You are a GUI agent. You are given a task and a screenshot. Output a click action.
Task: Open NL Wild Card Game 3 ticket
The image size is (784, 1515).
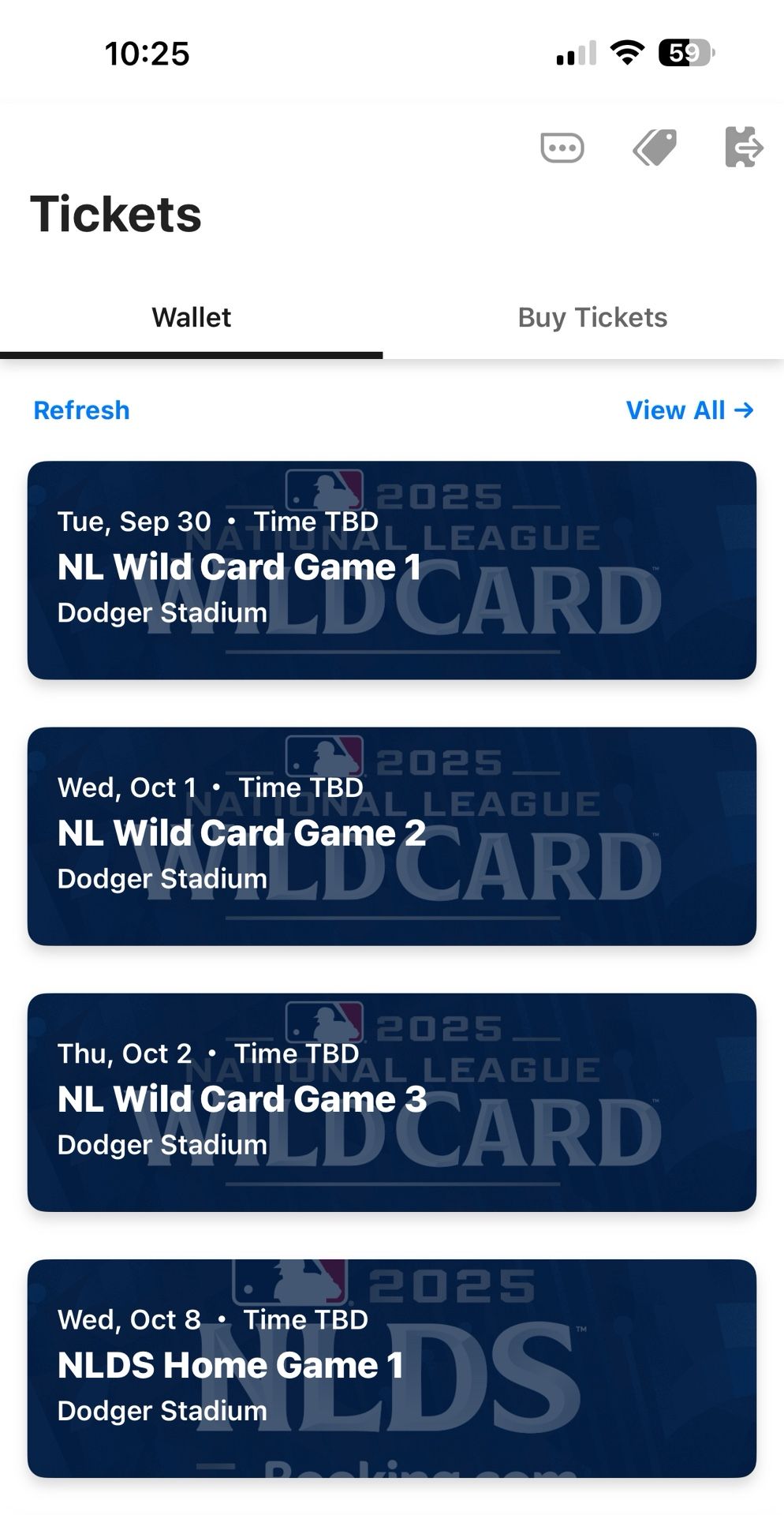[391, 1102]
